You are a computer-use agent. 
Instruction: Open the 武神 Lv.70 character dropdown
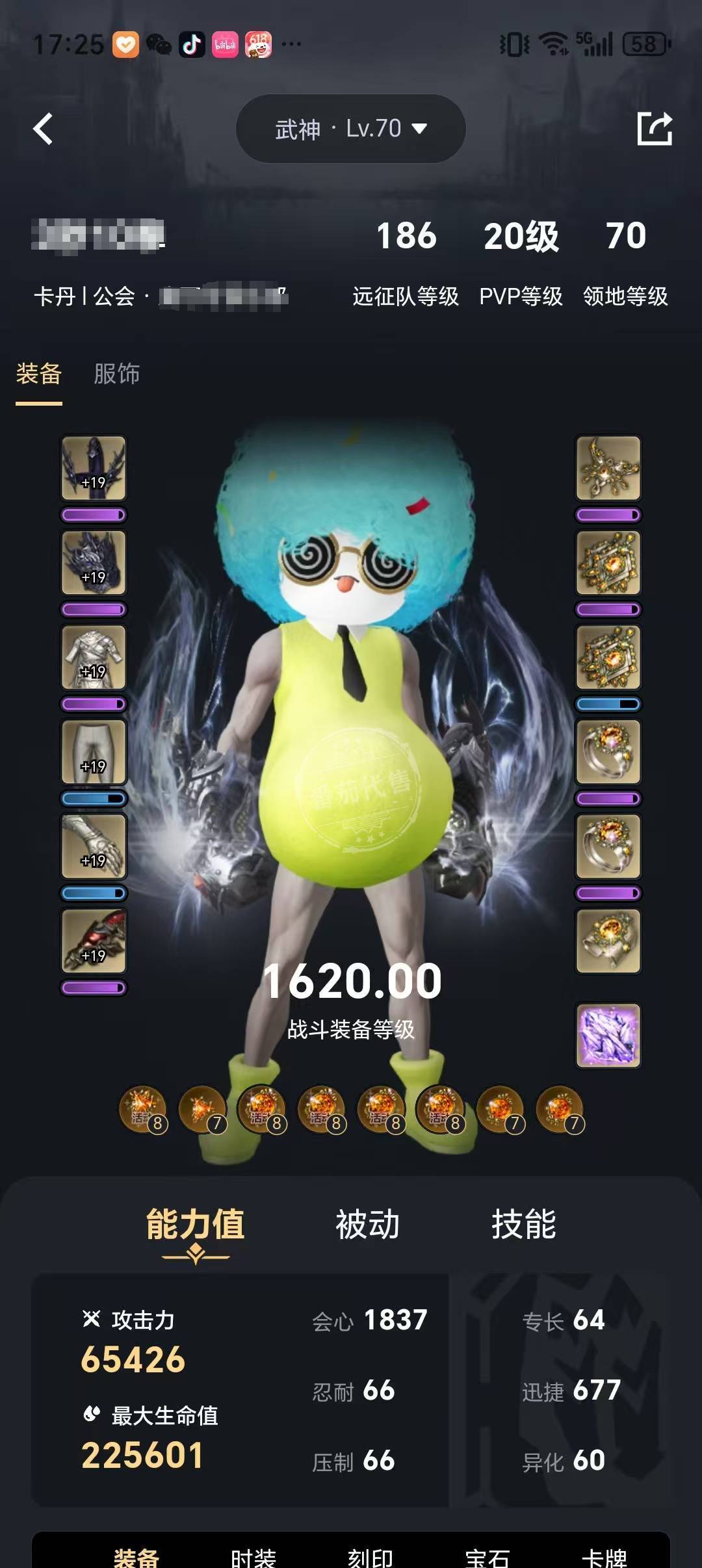click(351, 129)
